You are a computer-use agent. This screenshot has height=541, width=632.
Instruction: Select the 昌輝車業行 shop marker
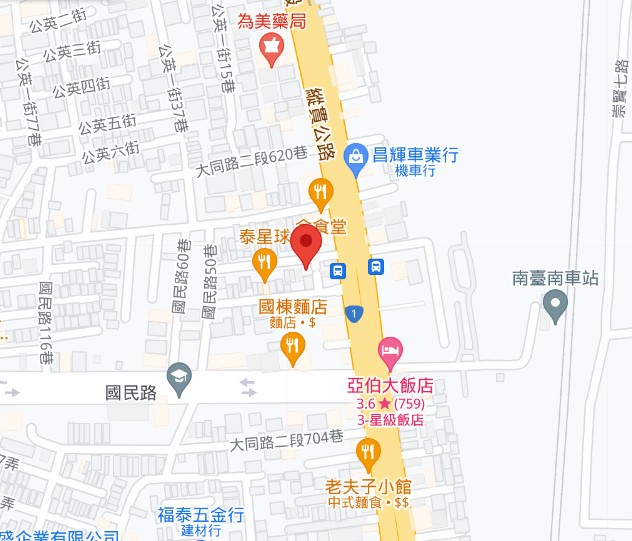pos(355,156)
